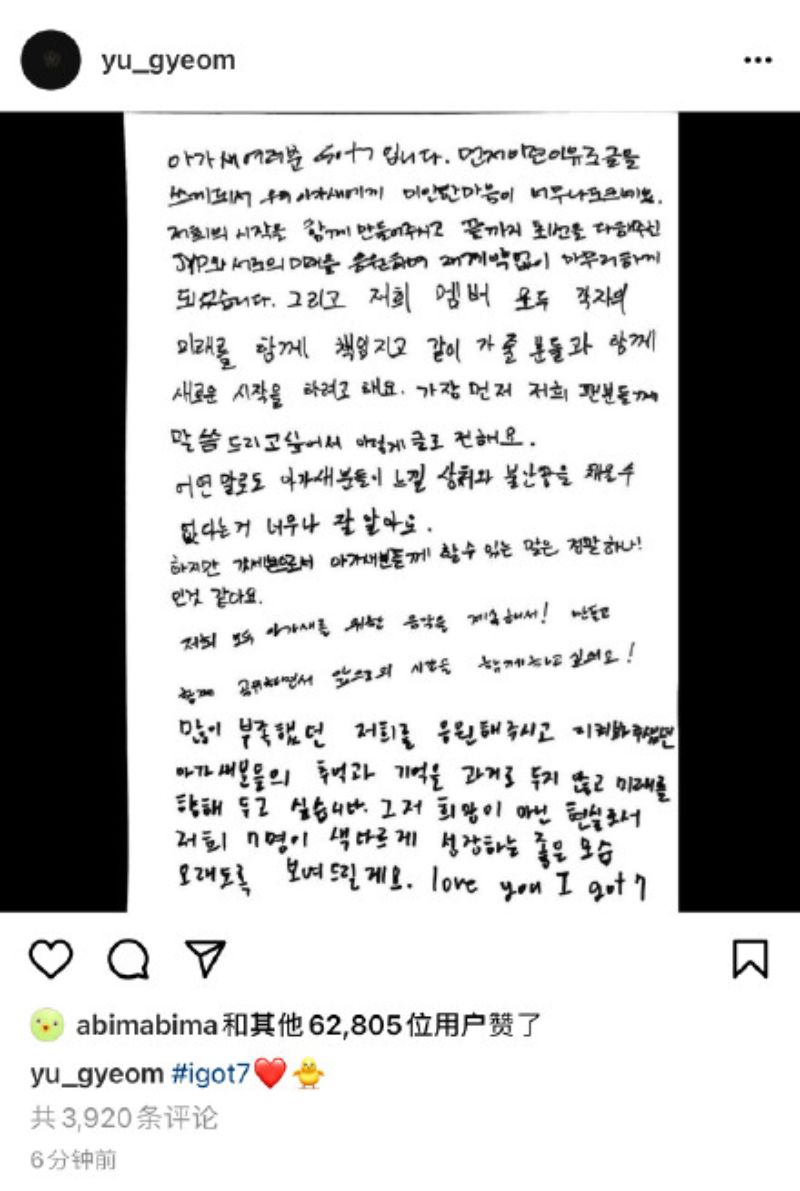This screenshot has width=800, height=1191.
Task: Open the yu_gyeom username at top
Action: click(168, 60)
